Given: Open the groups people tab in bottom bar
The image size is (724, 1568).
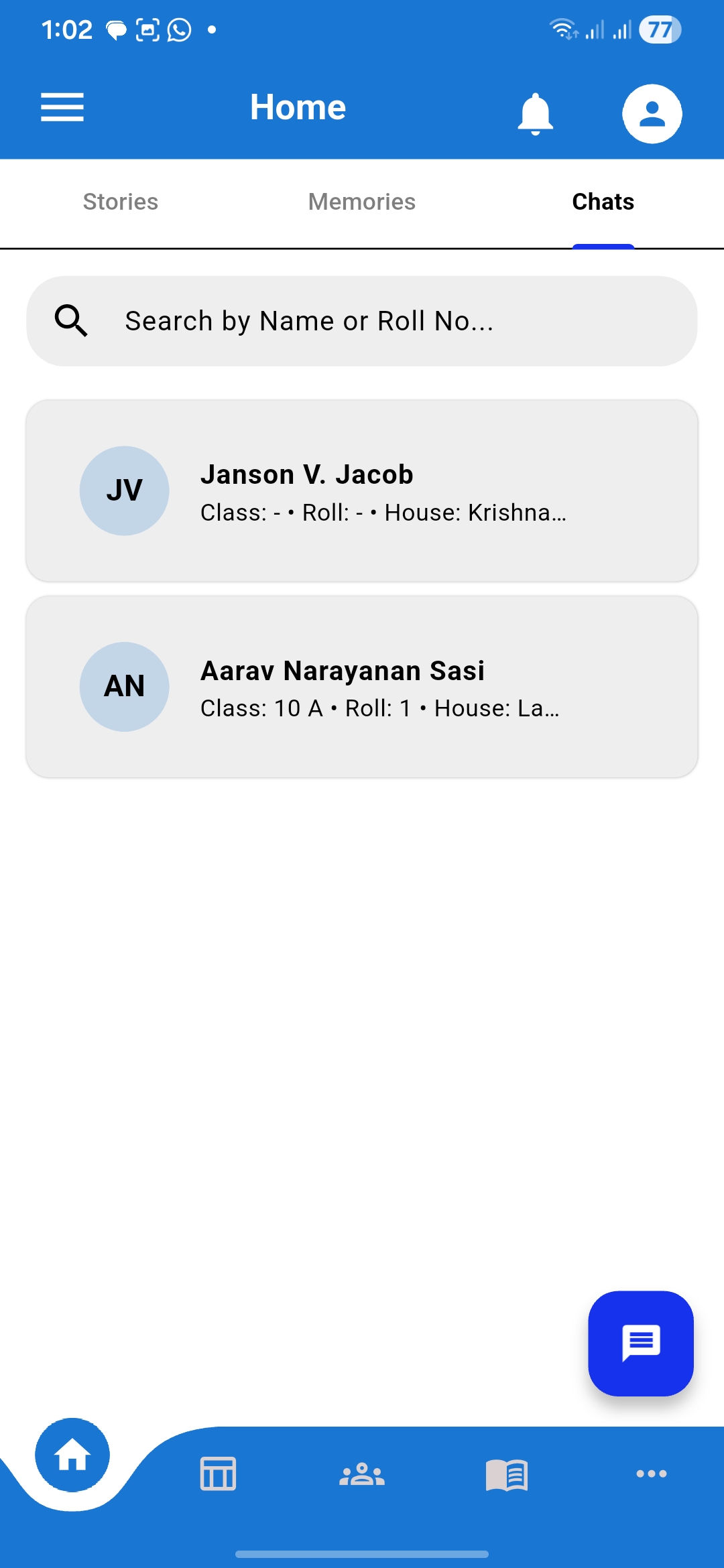Looking at the screenshot, I should 362,1474.
